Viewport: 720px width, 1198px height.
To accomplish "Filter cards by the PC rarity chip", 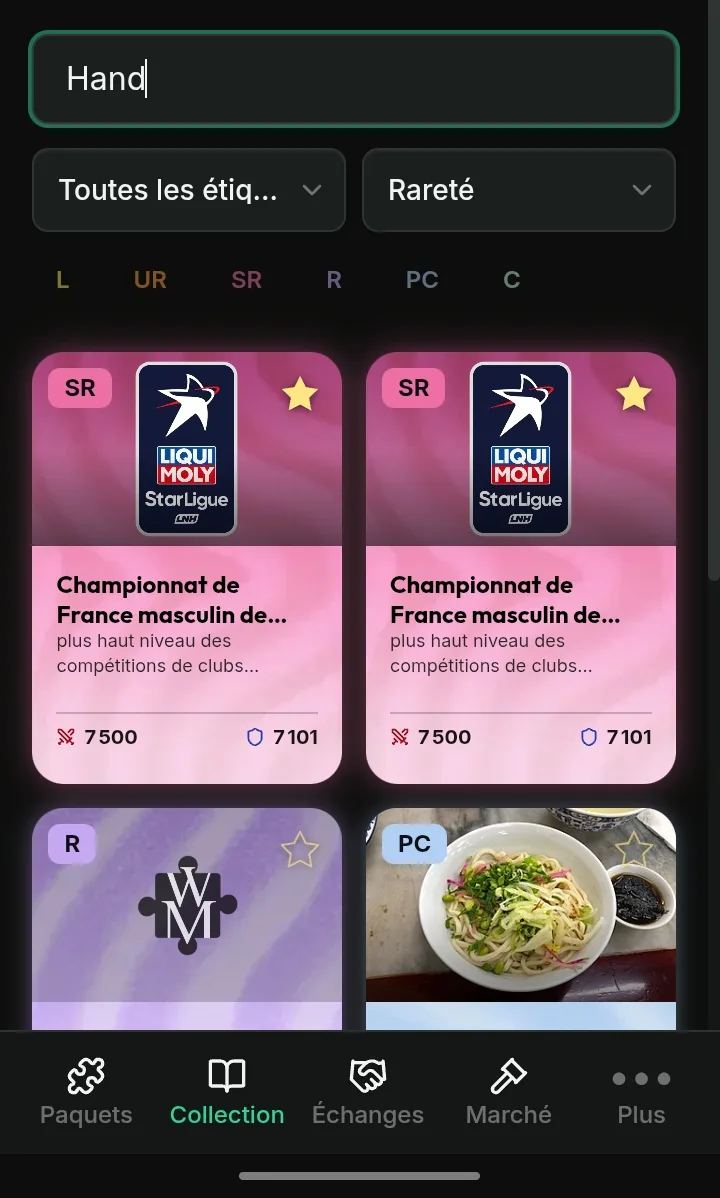I will click(x=422, y=280).
